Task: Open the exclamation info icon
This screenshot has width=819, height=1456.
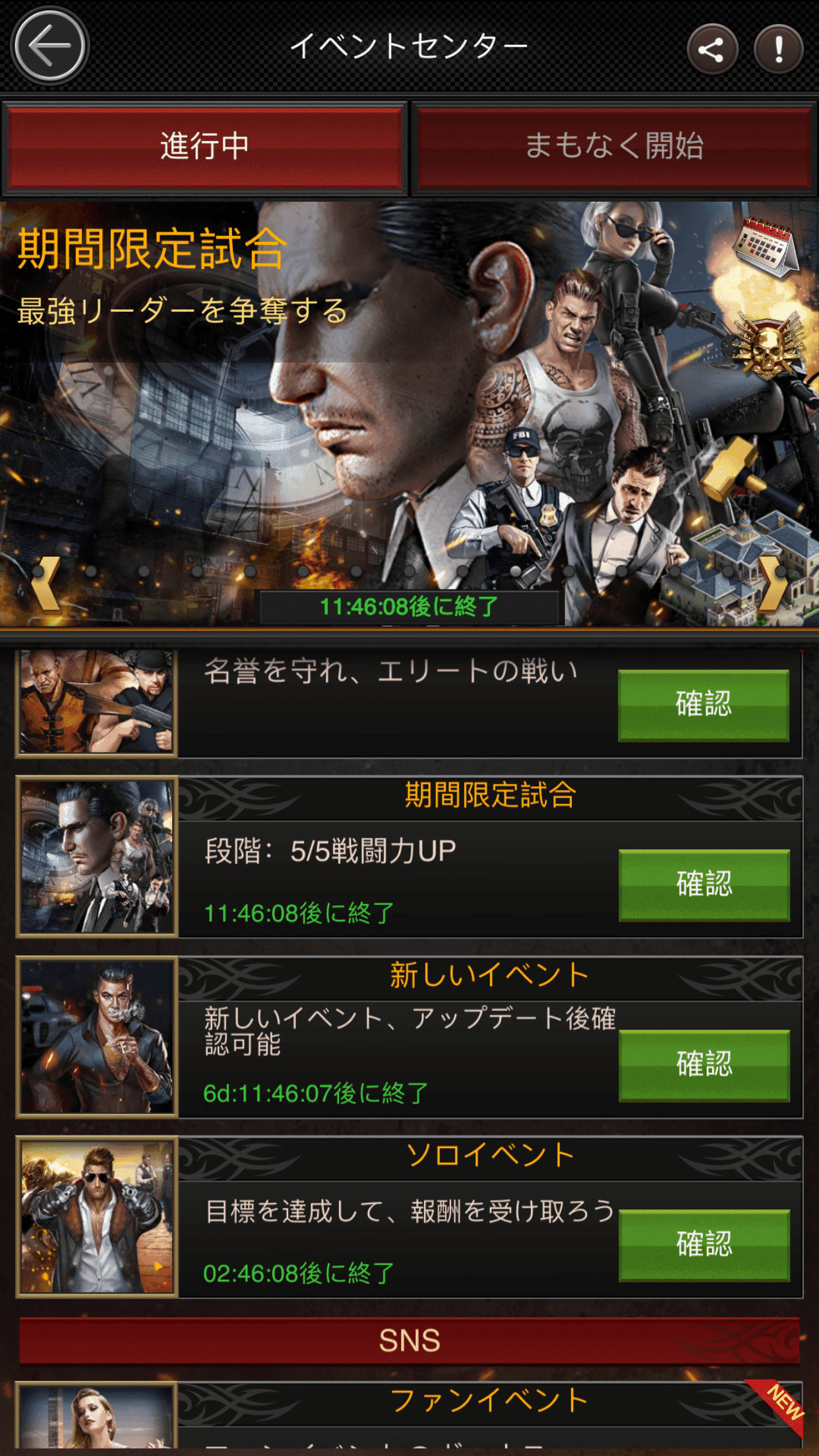Action: [x=779, y=49]
